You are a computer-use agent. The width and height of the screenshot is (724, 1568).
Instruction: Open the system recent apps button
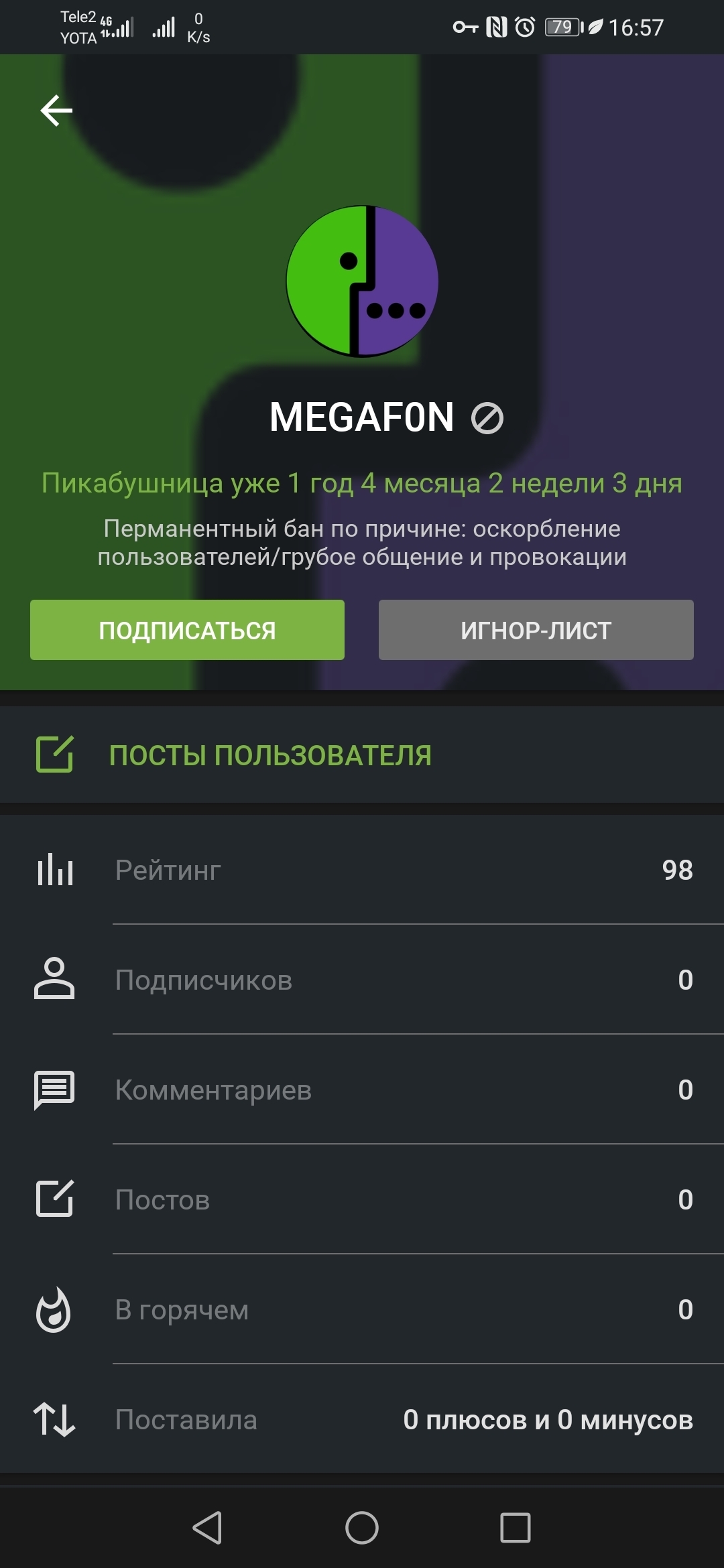pyautogui.click(x=515, y=1528)
